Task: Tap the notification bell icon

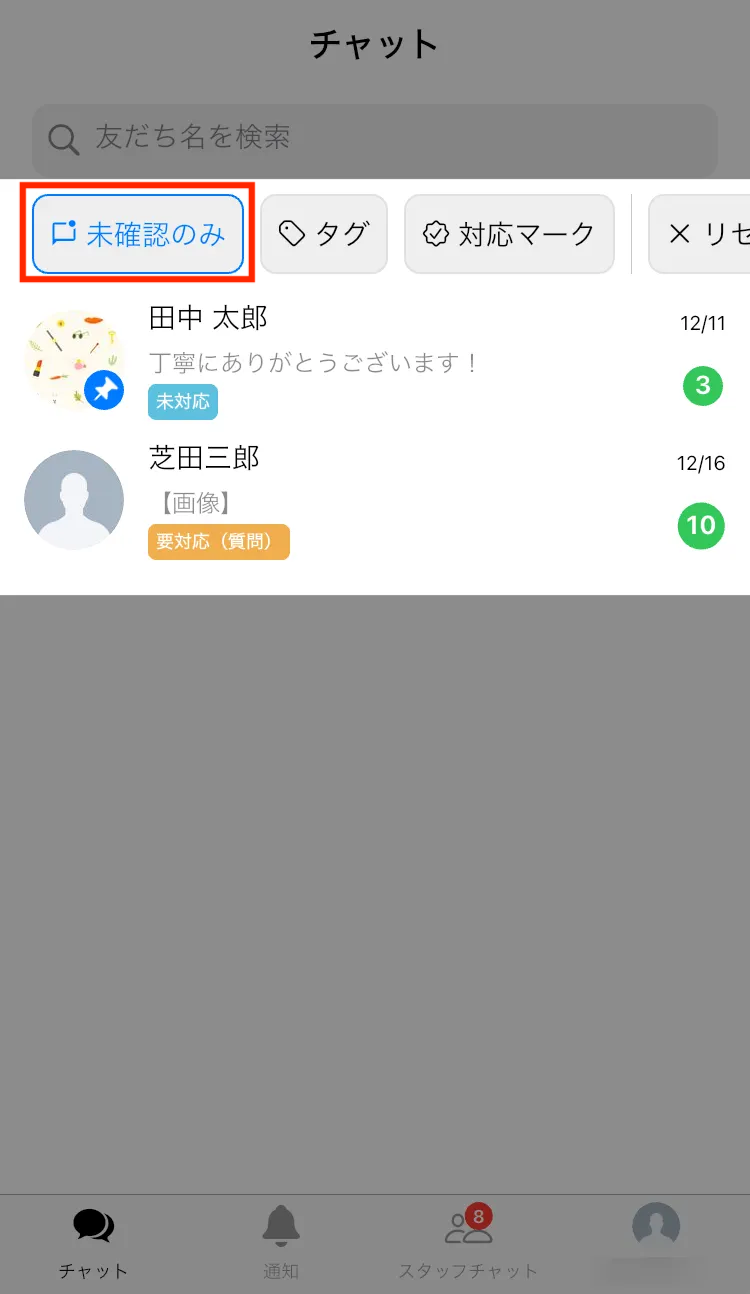Action: (x=281, y=1222)
